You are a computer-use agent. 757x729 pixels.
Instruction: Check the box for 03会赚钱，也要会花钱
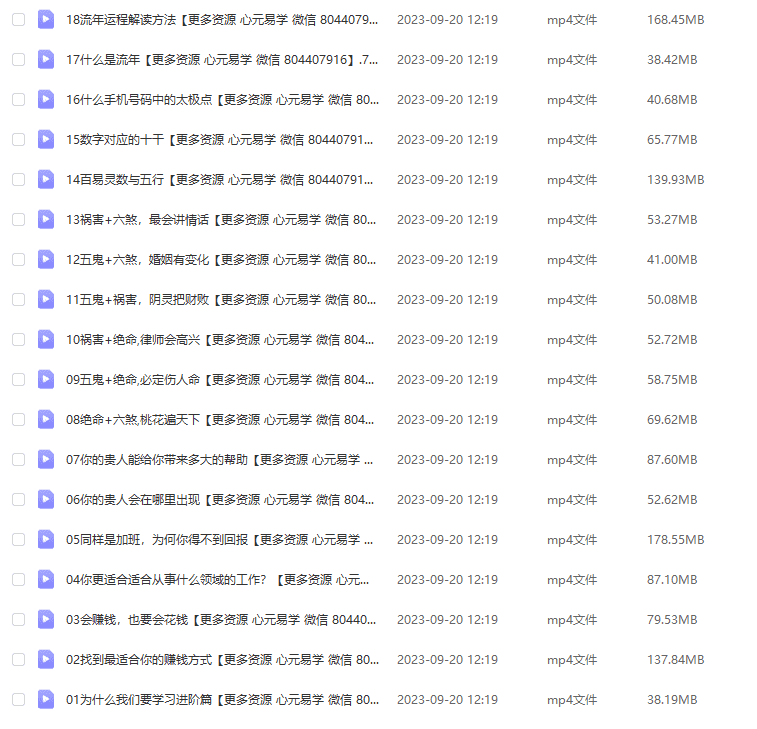(18, 619)
